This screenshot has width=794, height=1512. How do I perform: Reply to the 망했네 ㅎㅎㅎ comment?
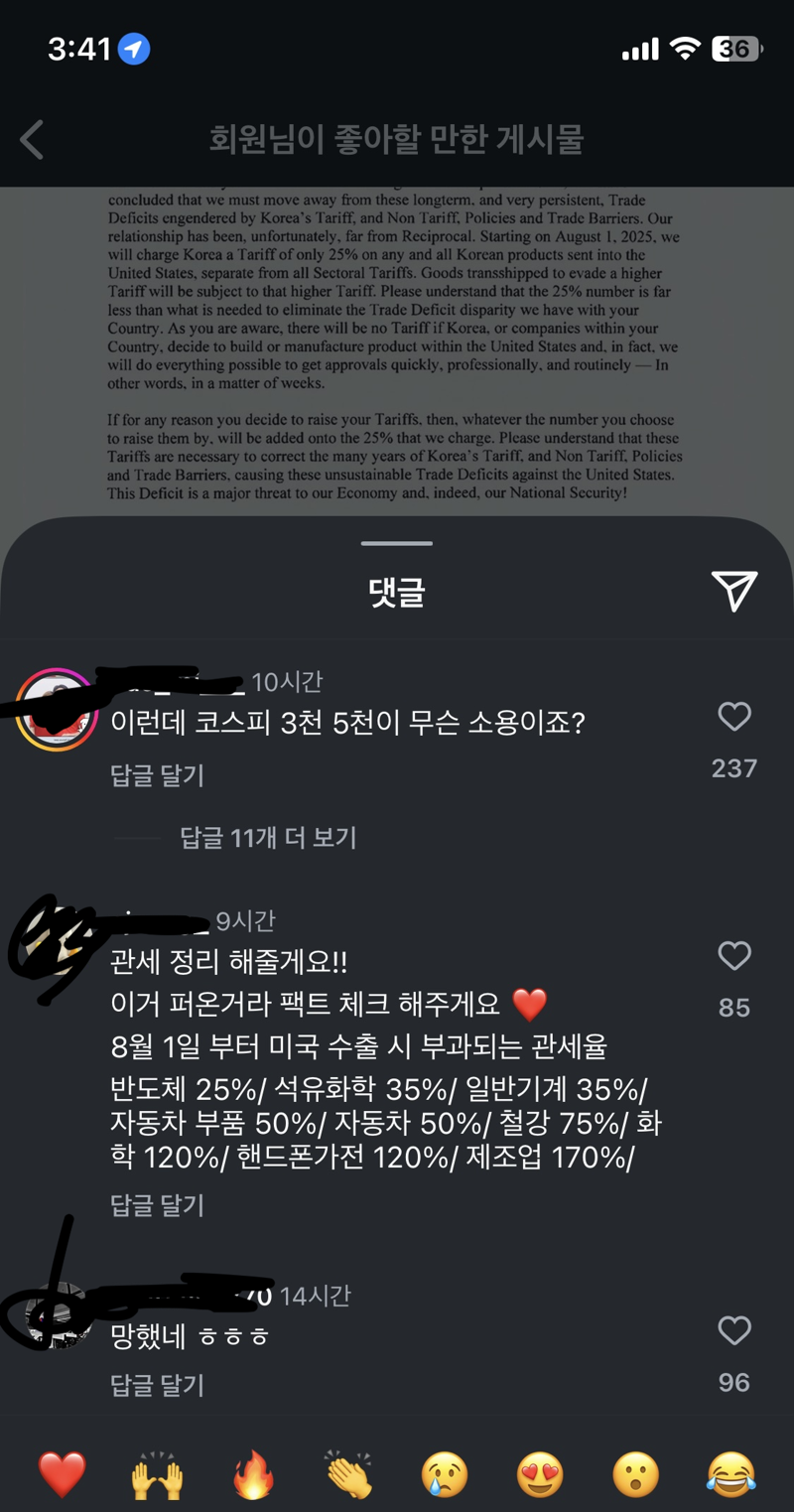tap(157, 1385)
